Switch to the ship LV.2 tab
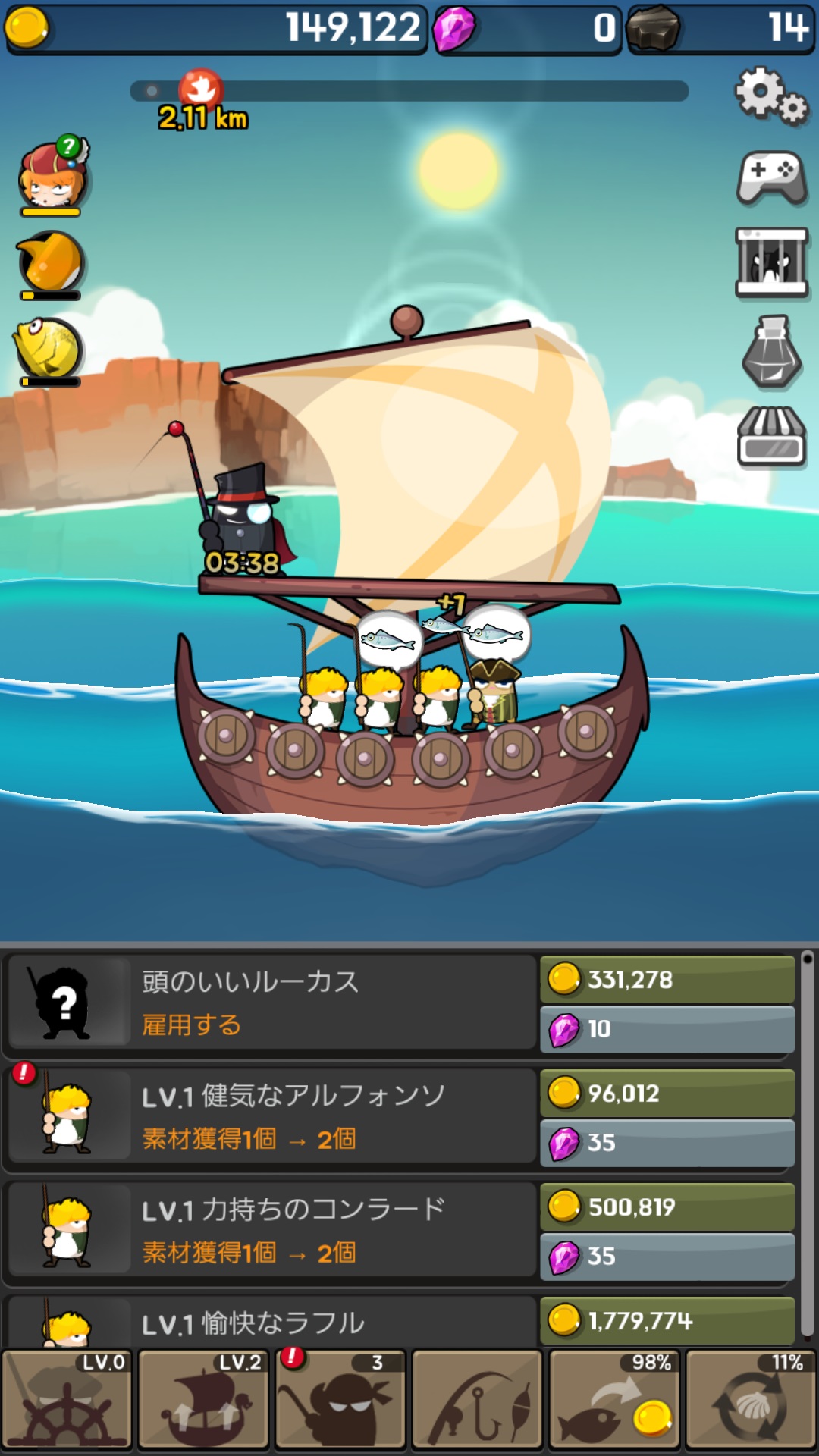 tap(203, 1399)
